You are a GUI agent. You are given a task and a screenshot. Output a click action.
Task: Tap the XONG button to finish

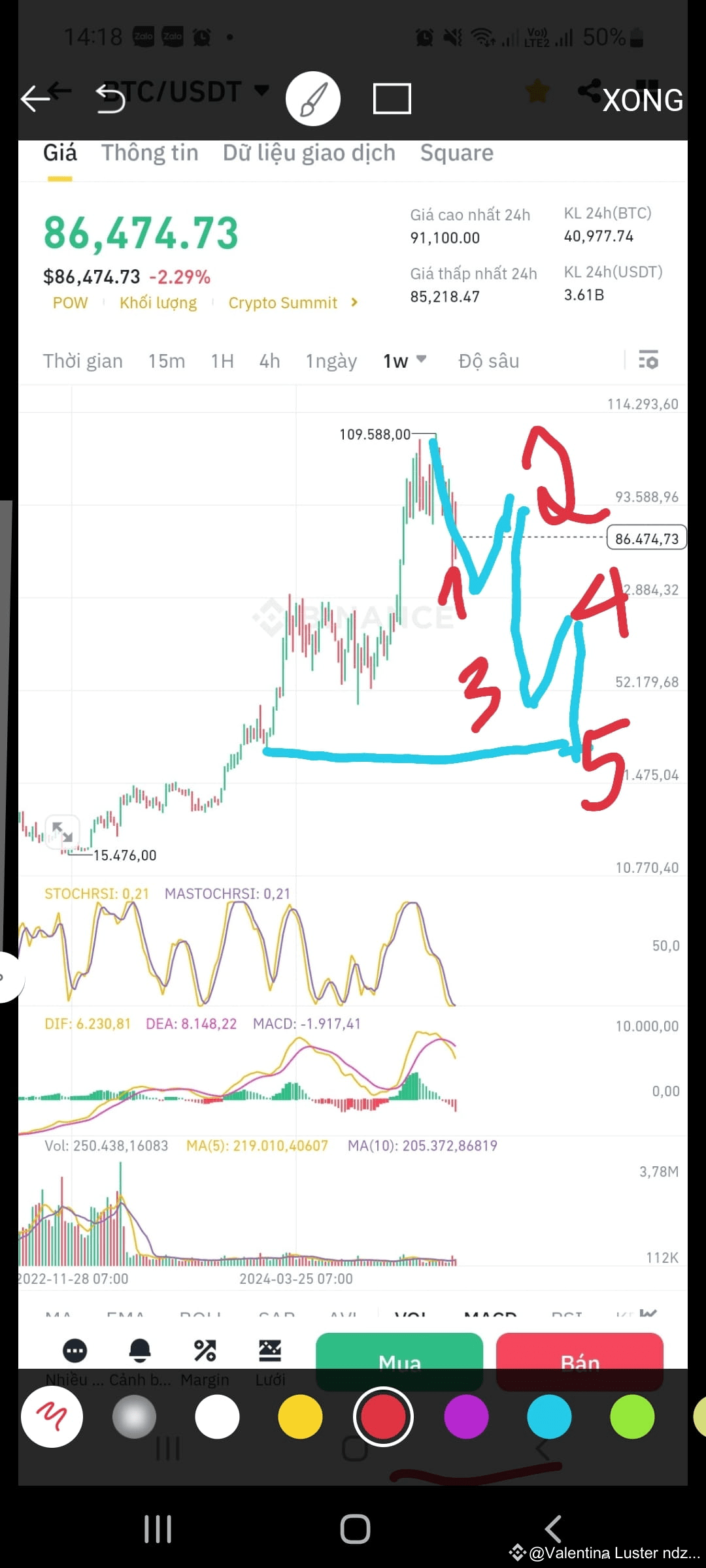(x=643, y=99)
